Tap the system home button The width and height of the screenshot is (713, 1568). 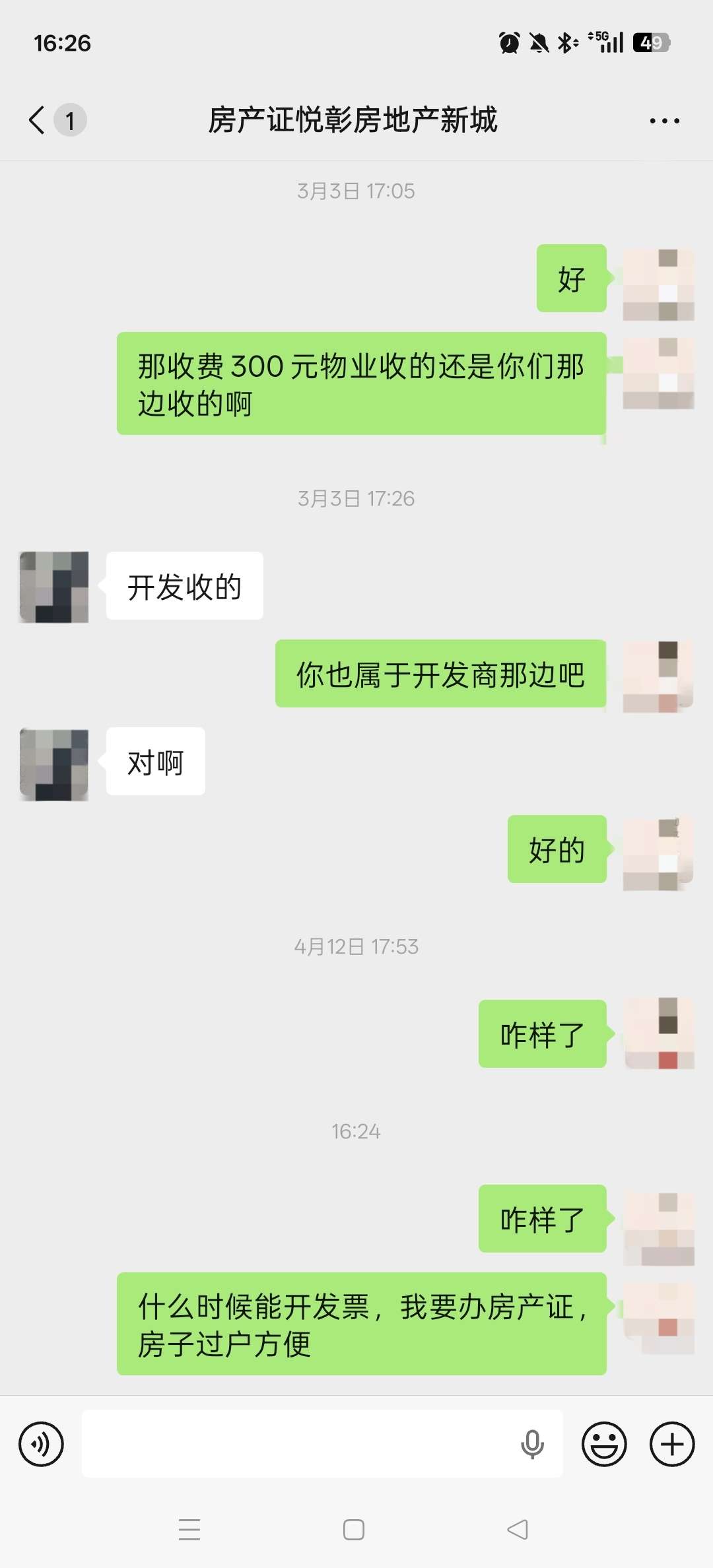(354, 1530)
